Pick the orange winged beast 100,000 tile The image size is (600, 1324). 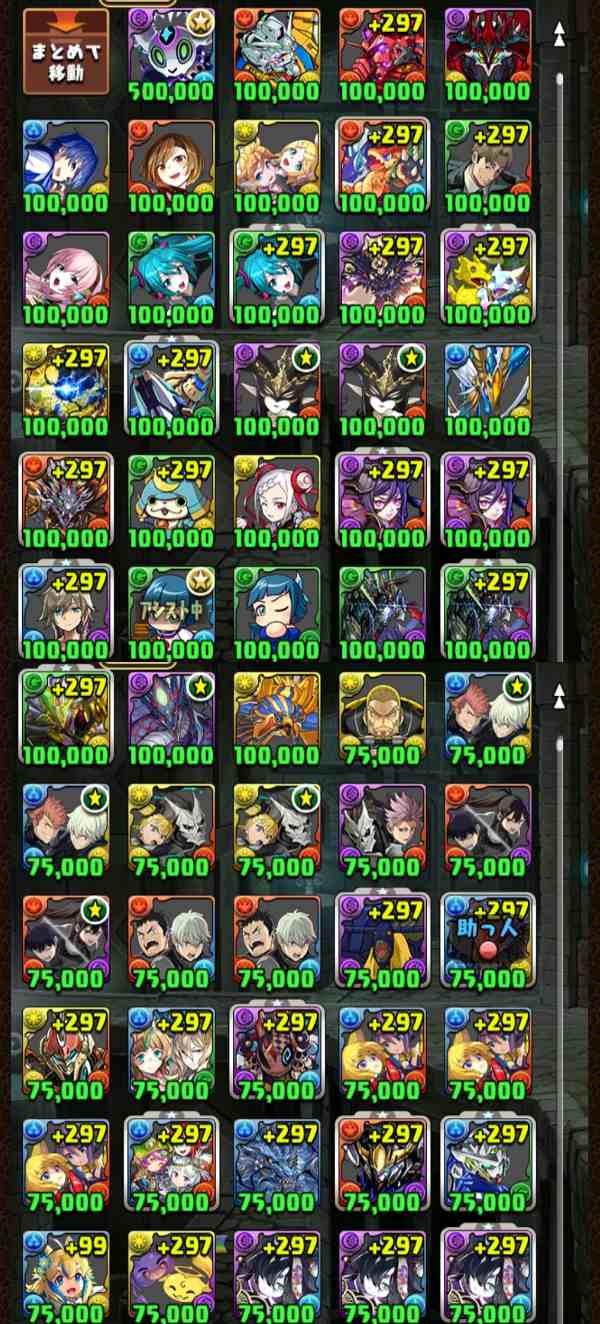(x=277, y=719)
